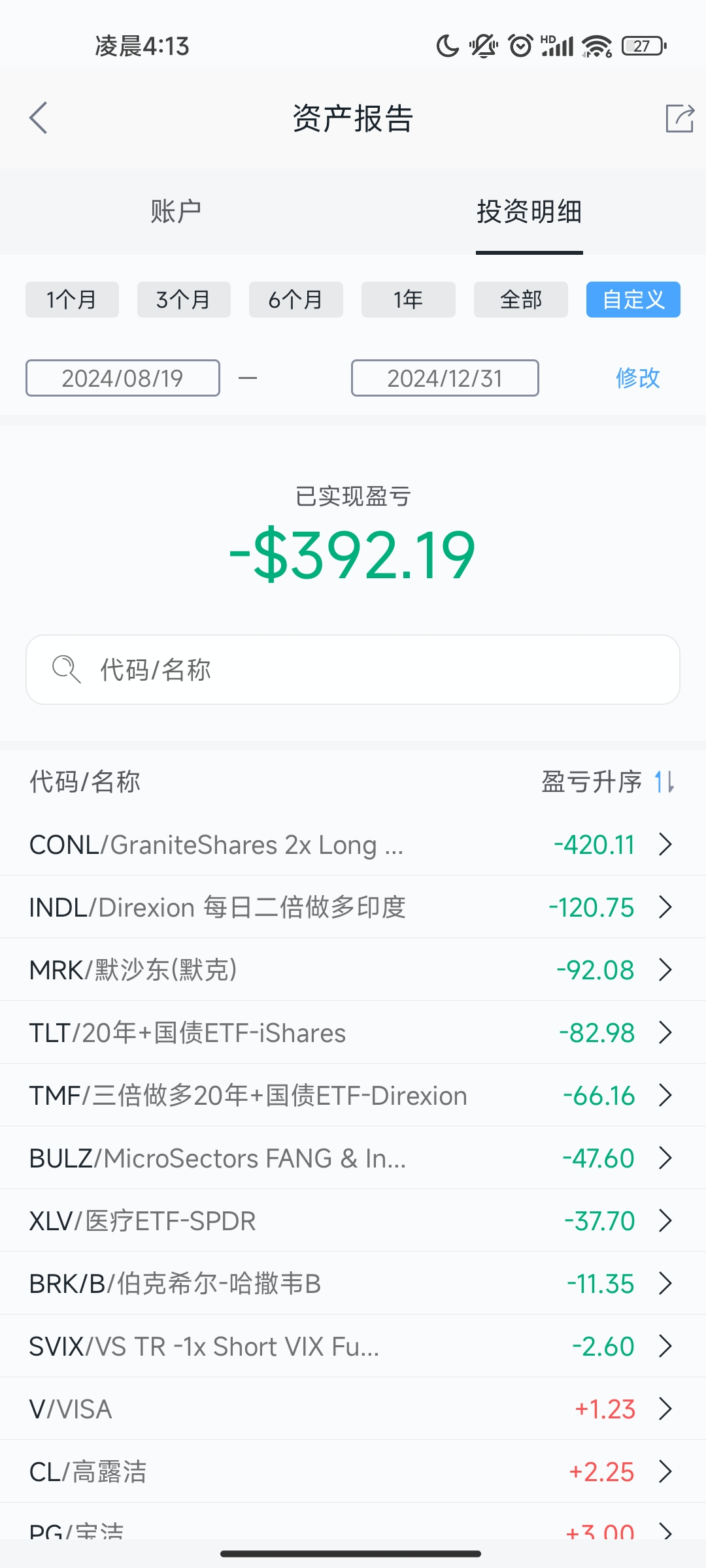
Task: Open the end date 2024/12/31 field
Action: (x=445, y=378)
